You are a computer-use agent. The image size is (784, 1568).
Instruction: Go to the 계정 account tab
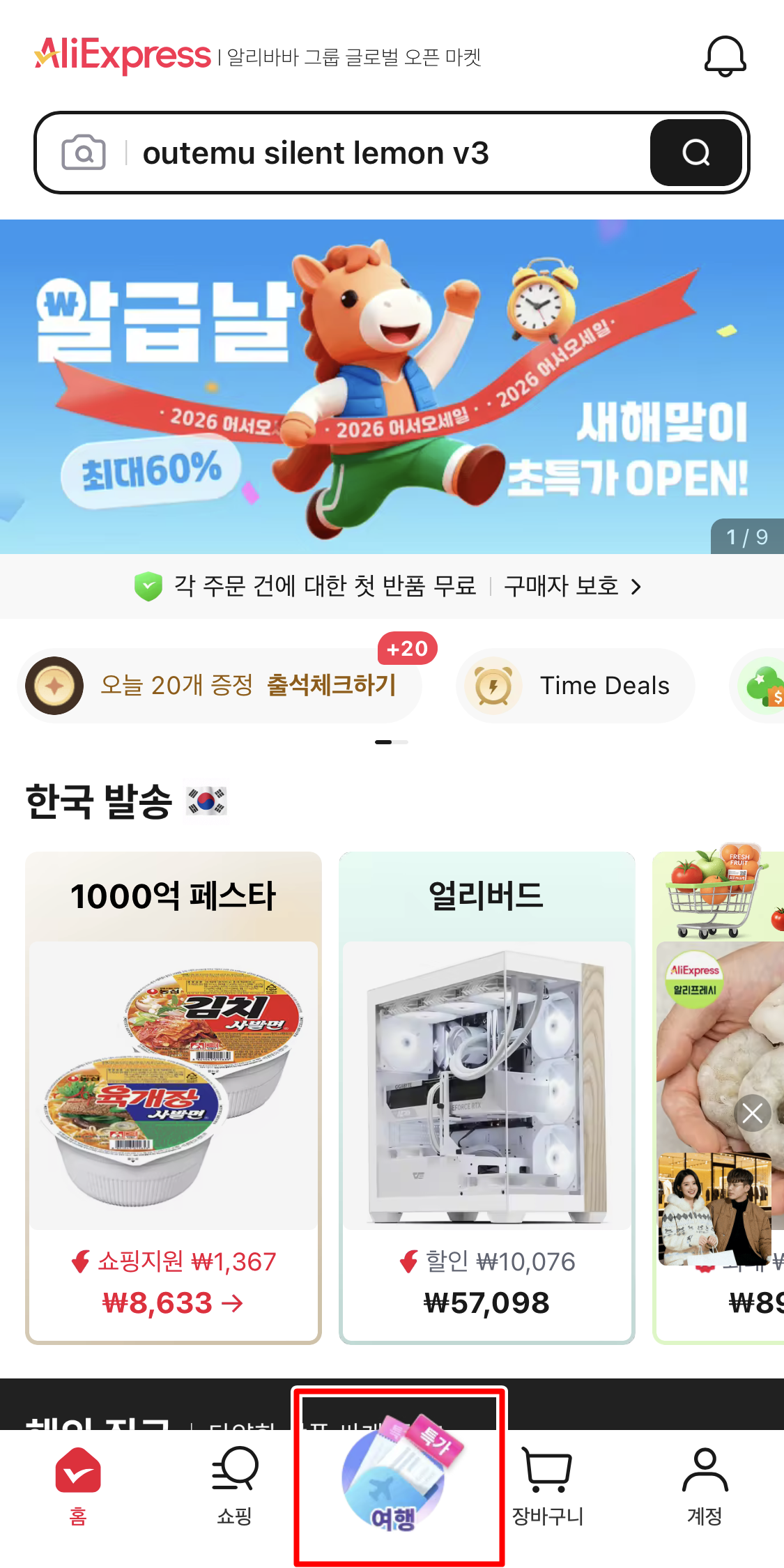705,1485
